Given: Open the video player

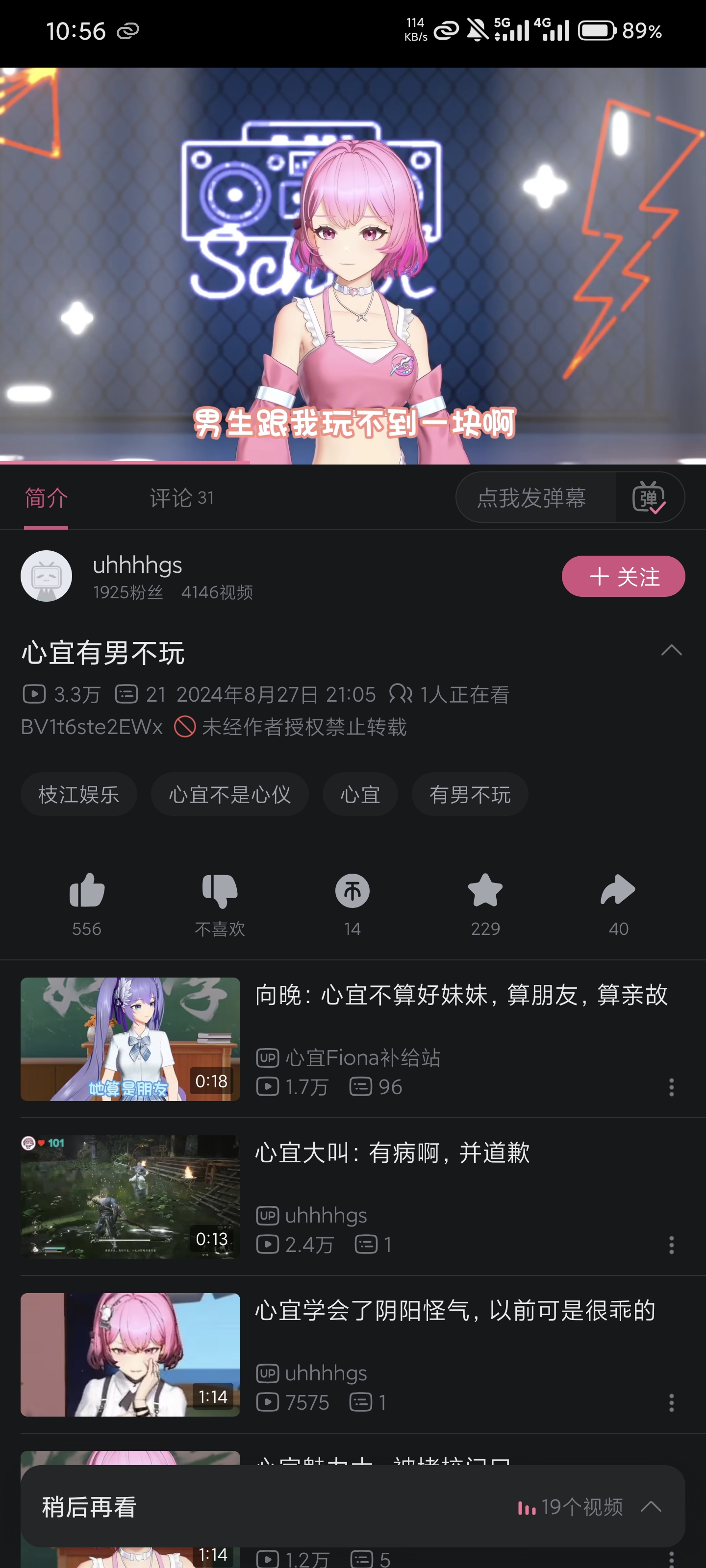Looking at the screenshot, I should (353, 266).
